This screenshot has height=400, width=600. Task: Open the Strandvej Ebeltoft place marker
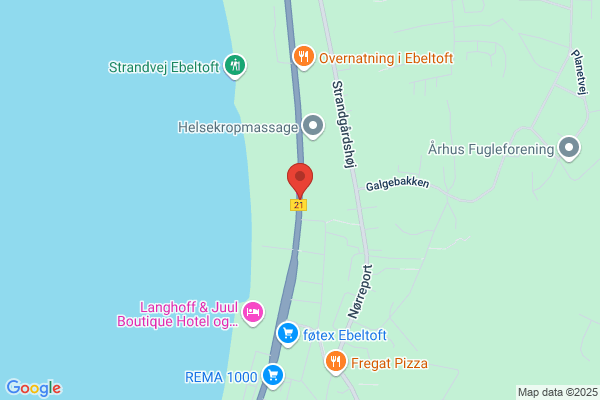pos(235,66)
